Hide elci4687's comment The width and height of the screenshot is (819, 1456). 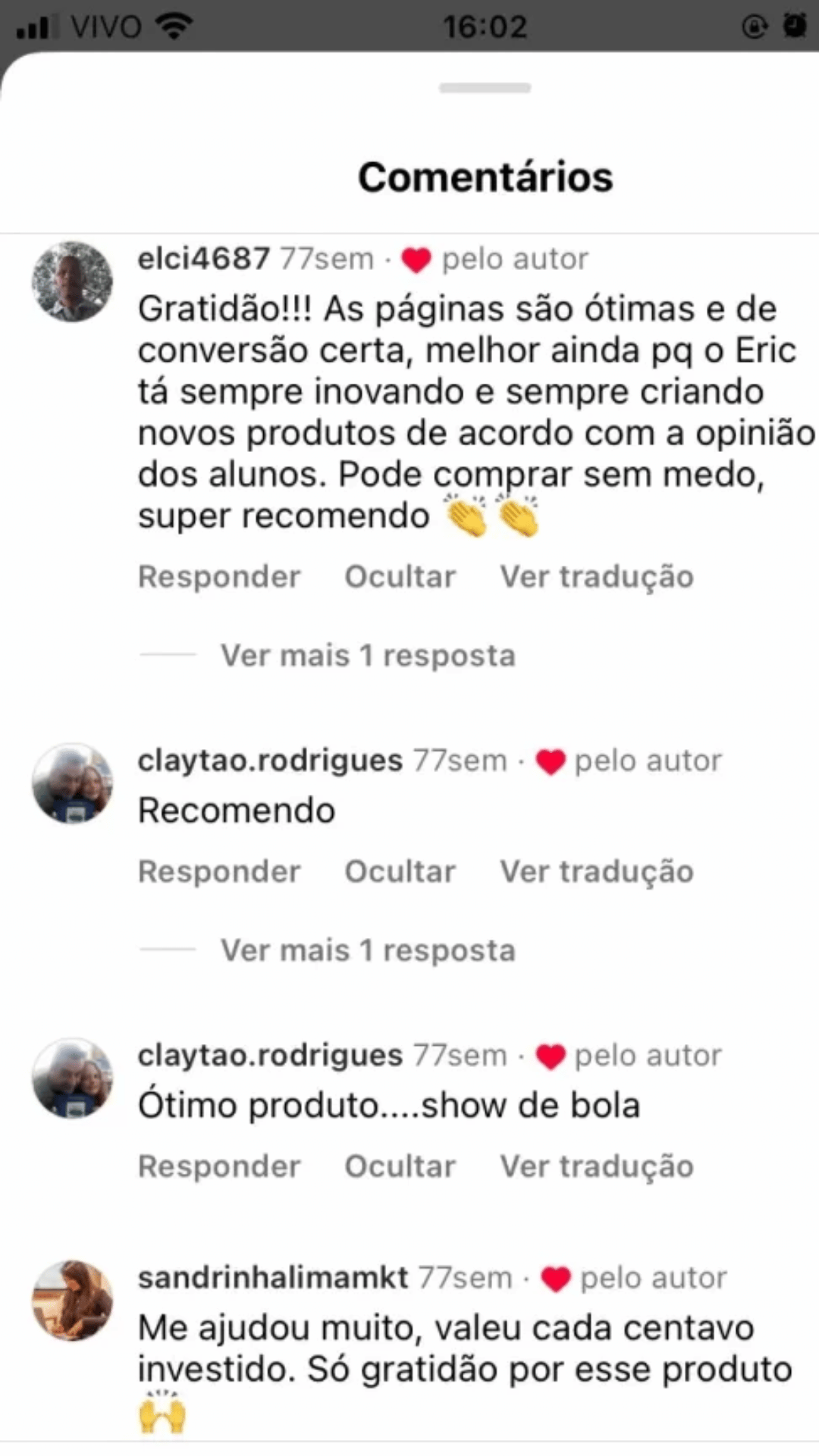click(400, 577)
